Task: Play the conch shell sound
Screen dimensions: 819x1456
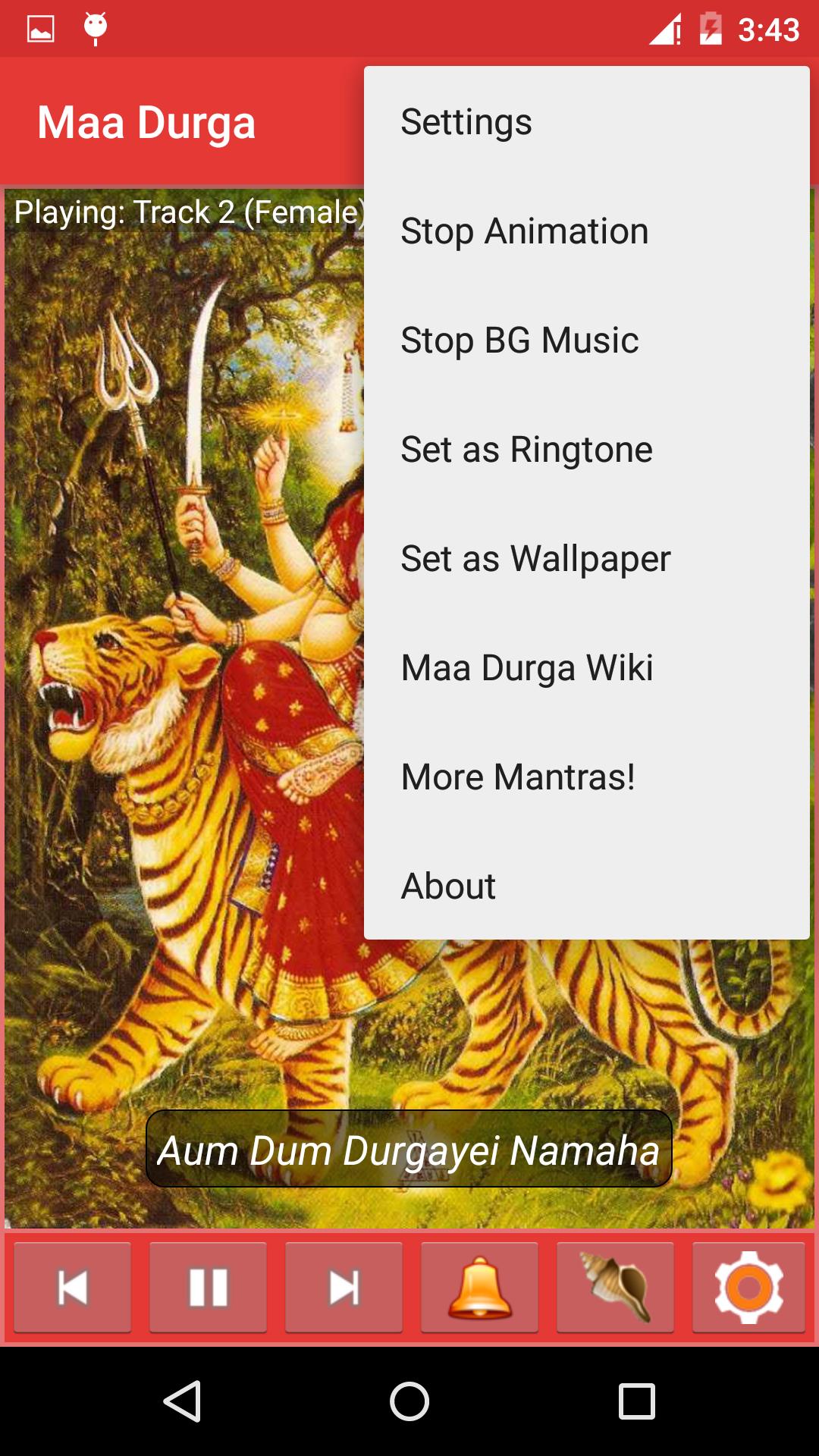Action: (x=615, y=1288)
